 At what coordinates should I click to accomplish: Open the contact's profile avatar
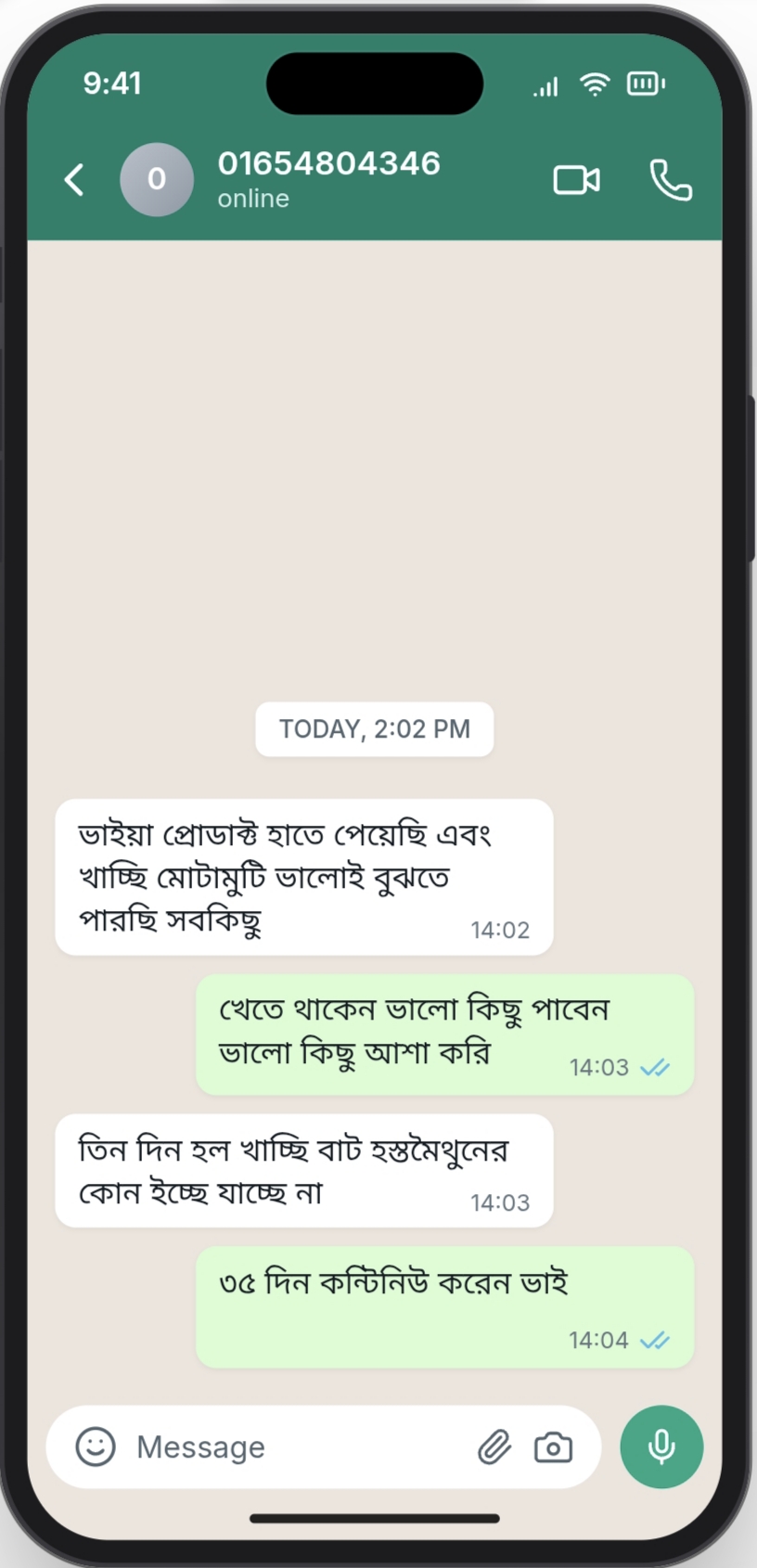pyautogui.click(x=157, y=179)
